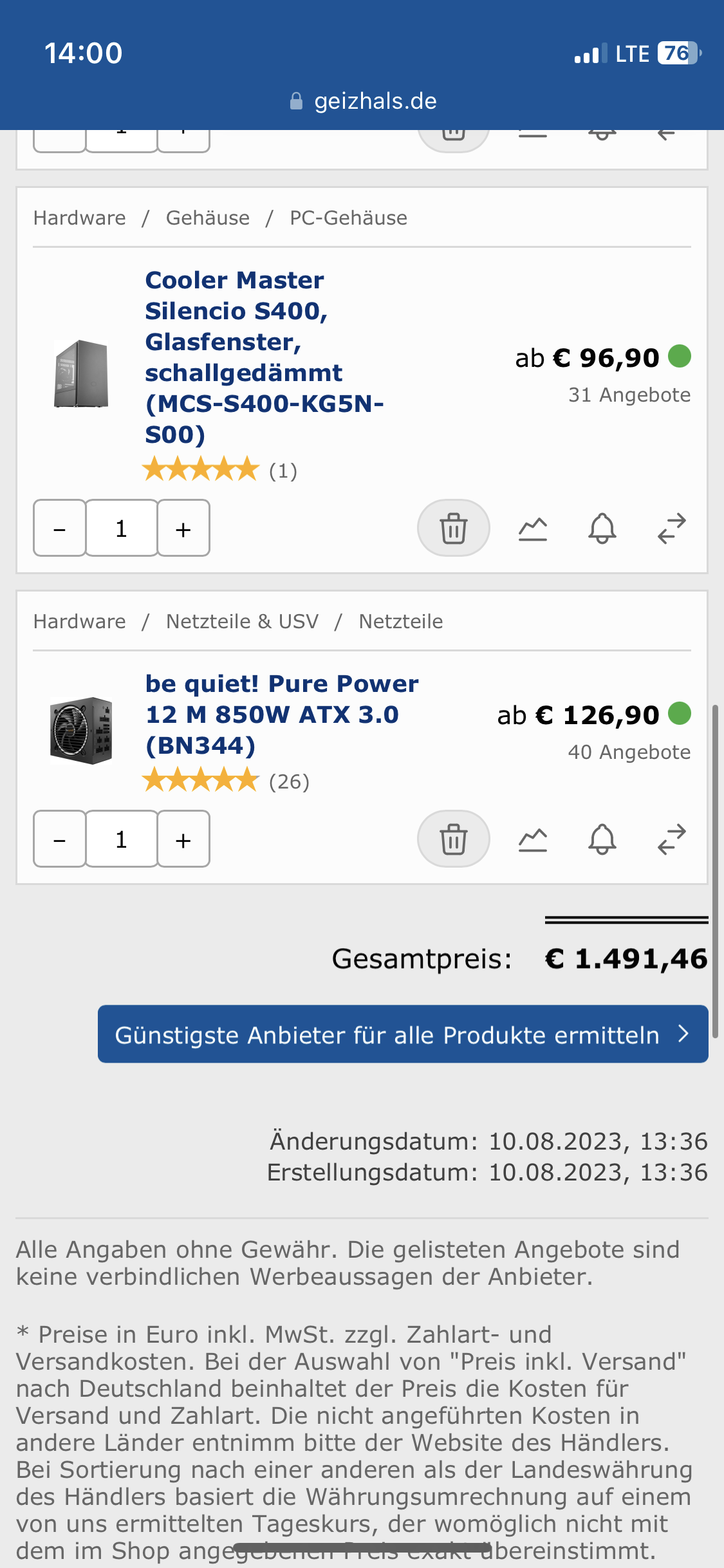Open PC-Gehäuse category breadcrumb
Viewport: 724px width, 1568px height.
(x=348, y=218)
